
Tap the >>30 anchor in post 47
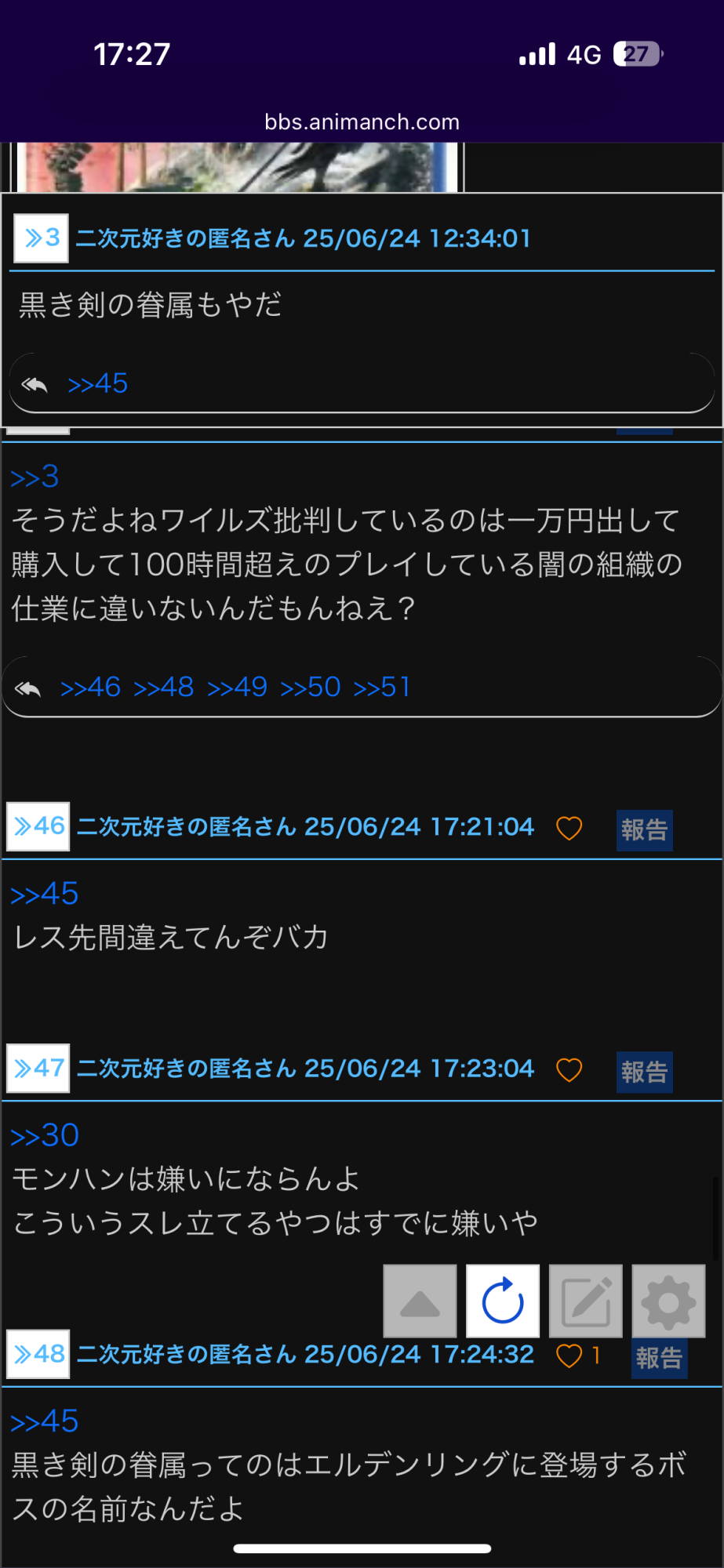click(45, 1135)
